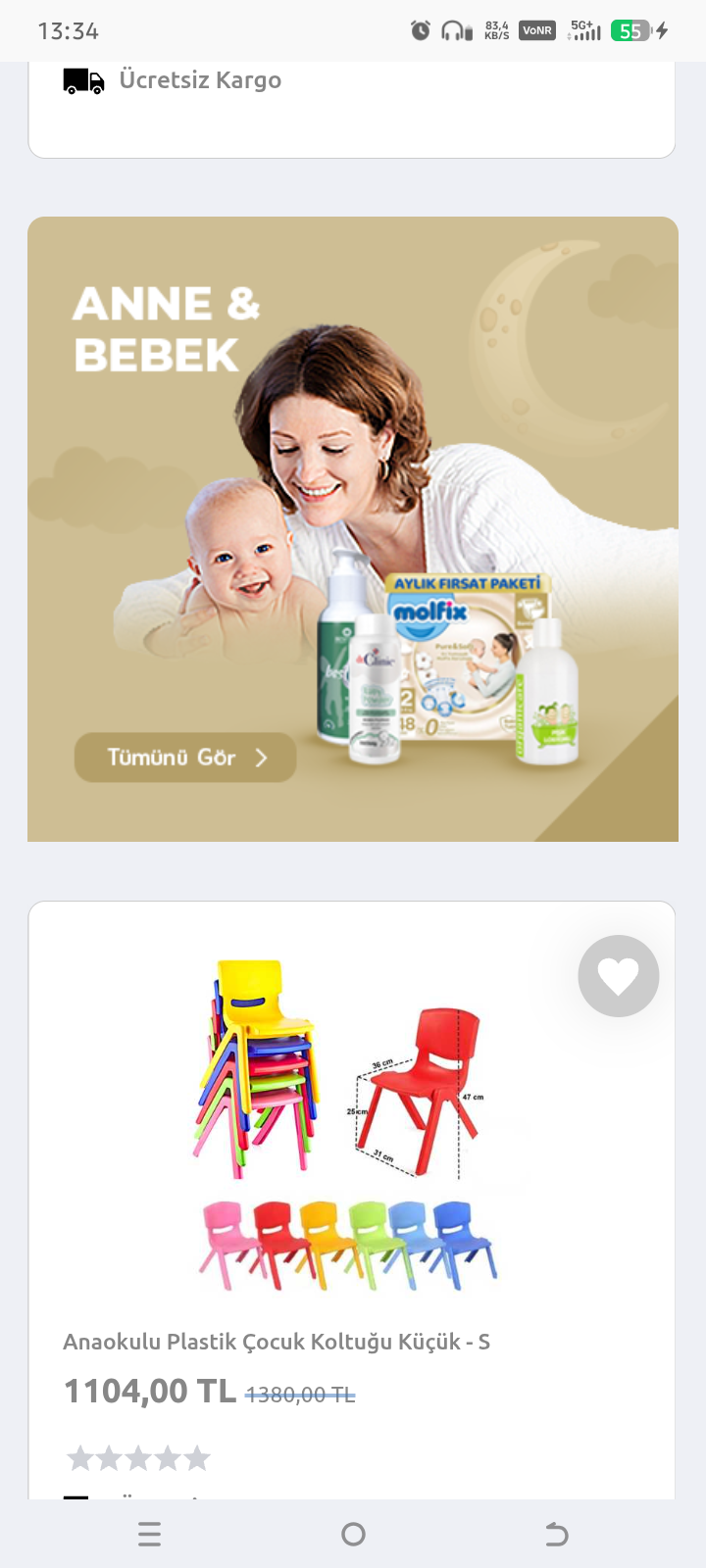
Task: Open the Anne & Bebek campaign banner
Action: 353,529
